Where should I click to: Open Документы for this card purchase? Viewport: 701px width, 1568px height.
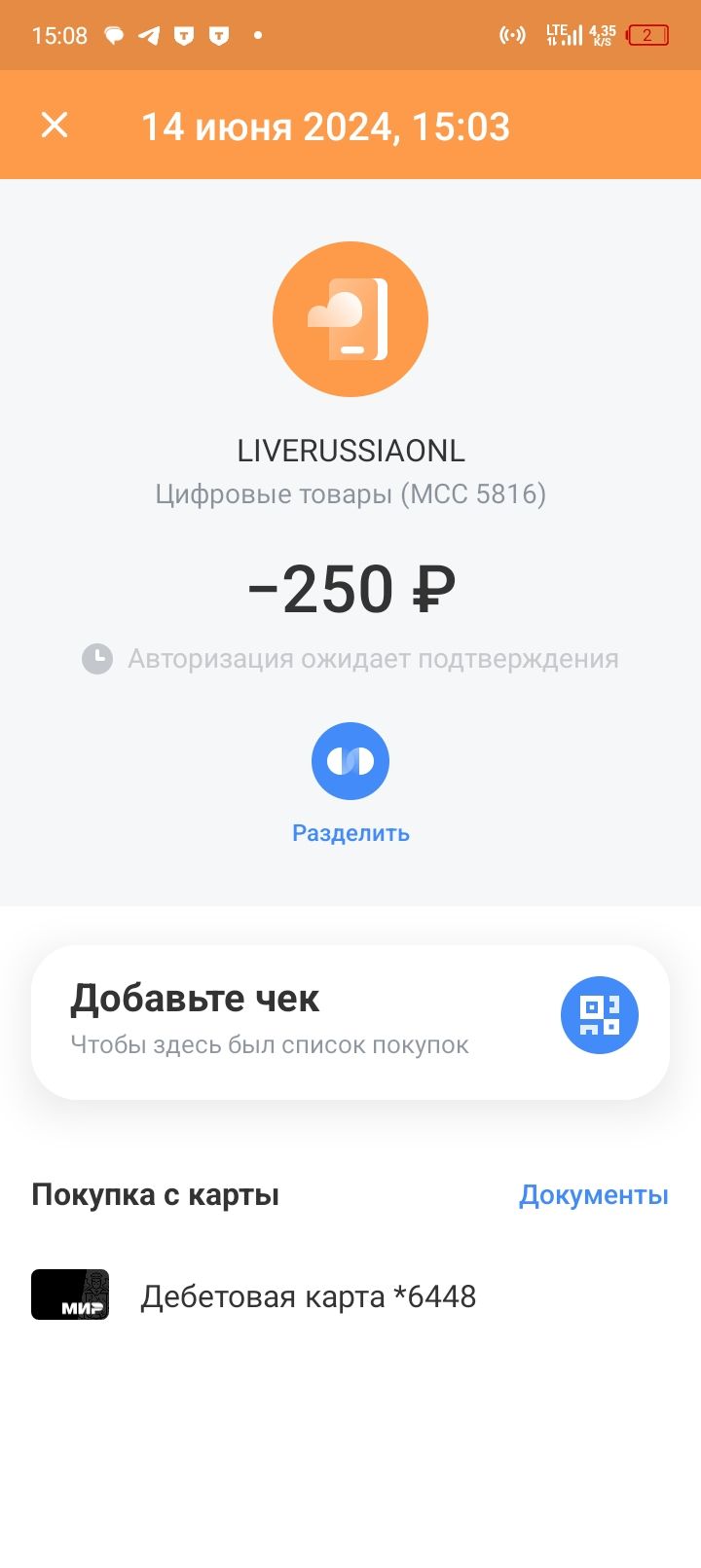click(x=592, y=1194)
